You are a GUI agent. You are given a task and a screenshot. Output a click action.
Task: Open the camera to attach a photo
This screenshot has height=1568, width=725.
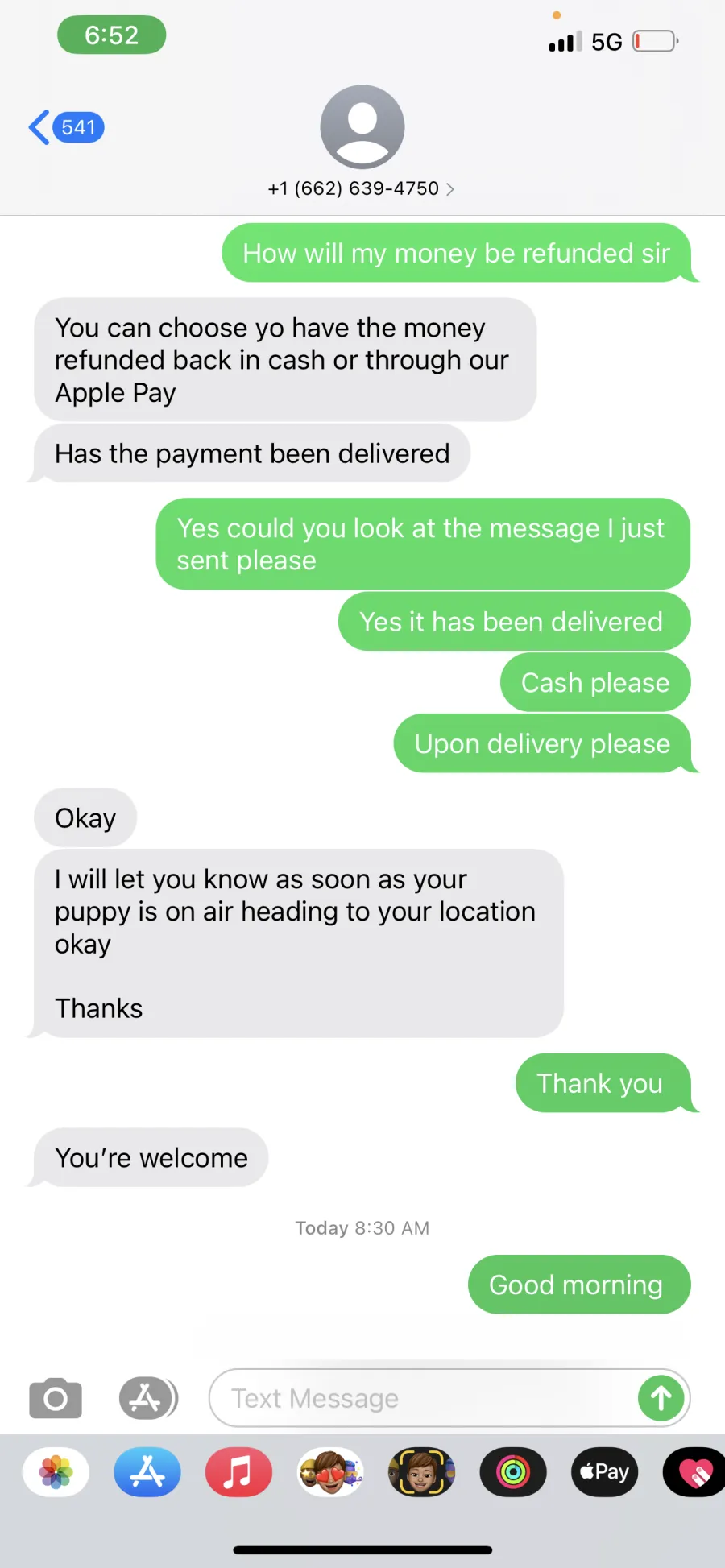56,1399
